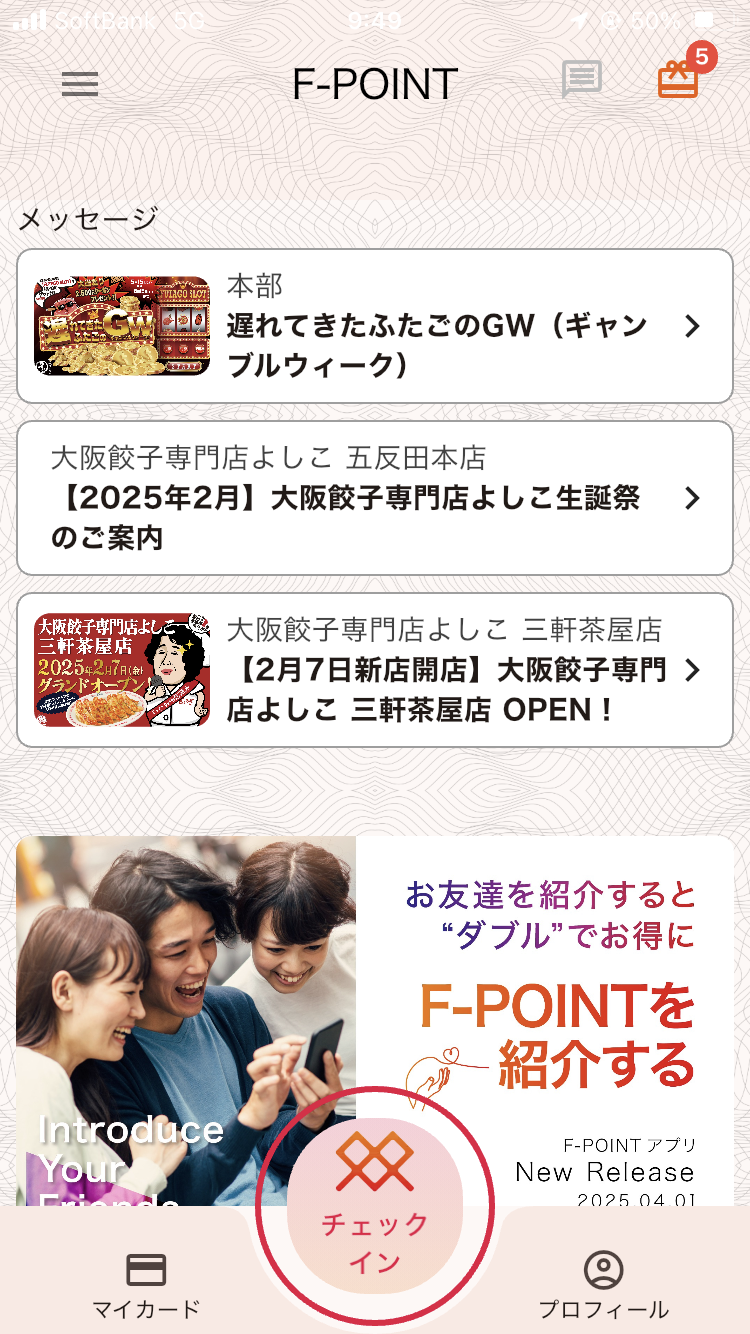This screenshot has height=1334, width=750.
Task: Open the 【2025年2月】よしこ生誕祭 message
Action: coord(375,498)
